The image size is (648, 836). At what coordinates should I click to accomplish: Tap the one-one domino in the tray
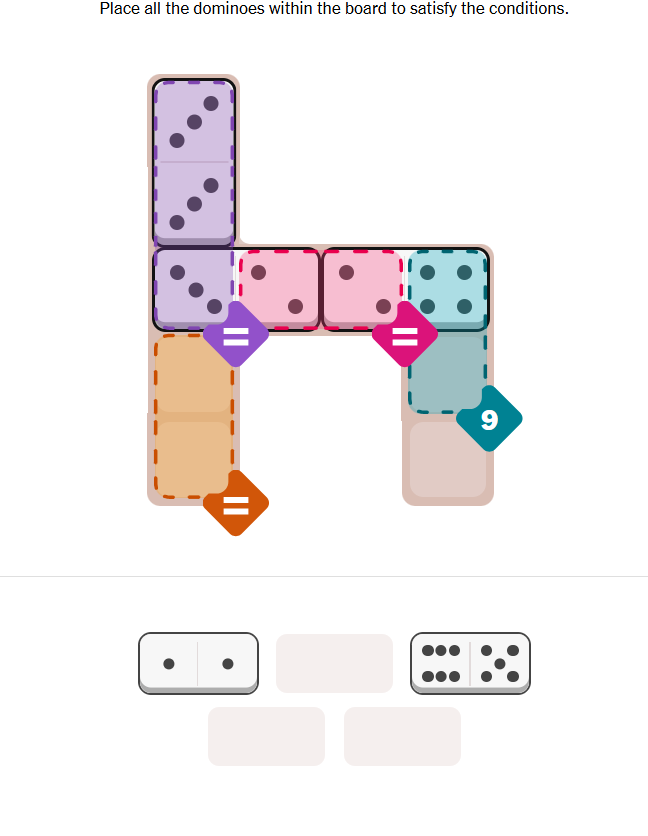[198, 663]
